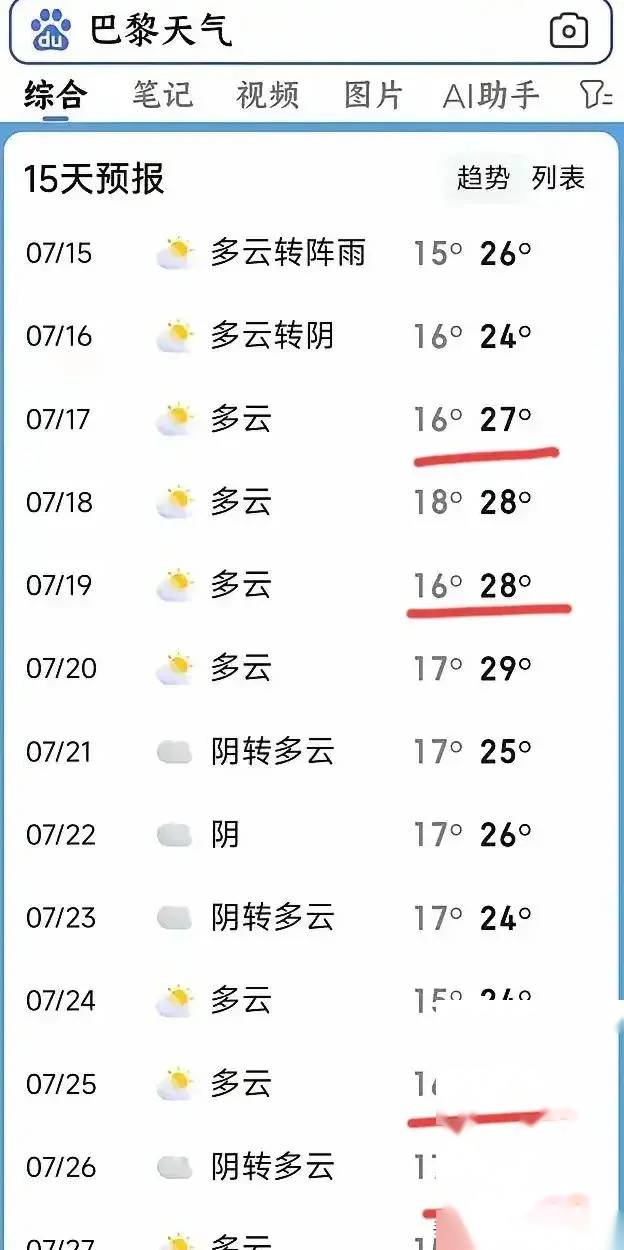The width and height of the screenshot is (624, 1250).
Task: Switch forecast view to 趋势
Action: pyautogui.click(x=483, y=178)
